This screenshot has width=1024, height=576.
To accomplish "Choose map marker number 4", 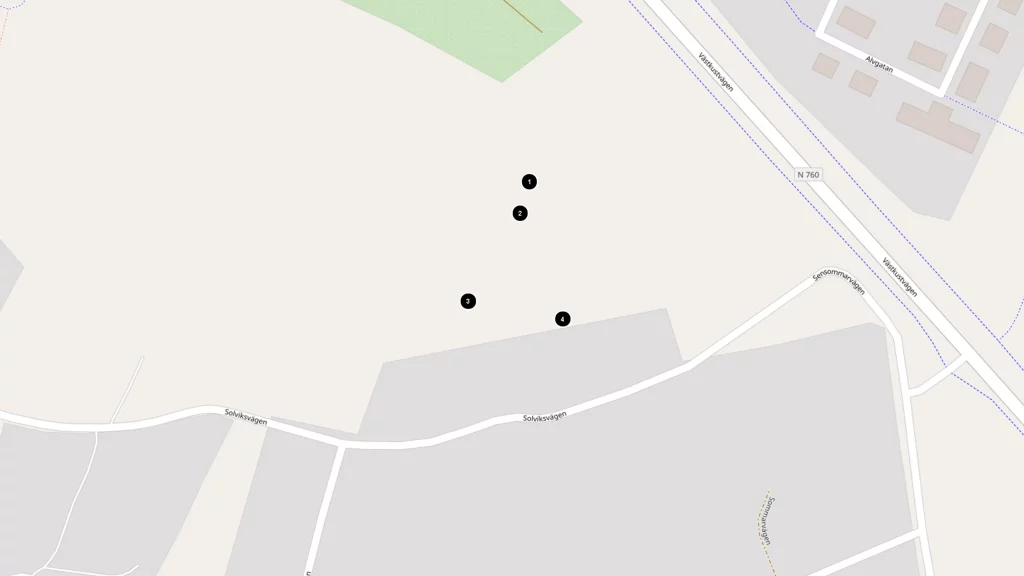I will click(563, 319).
